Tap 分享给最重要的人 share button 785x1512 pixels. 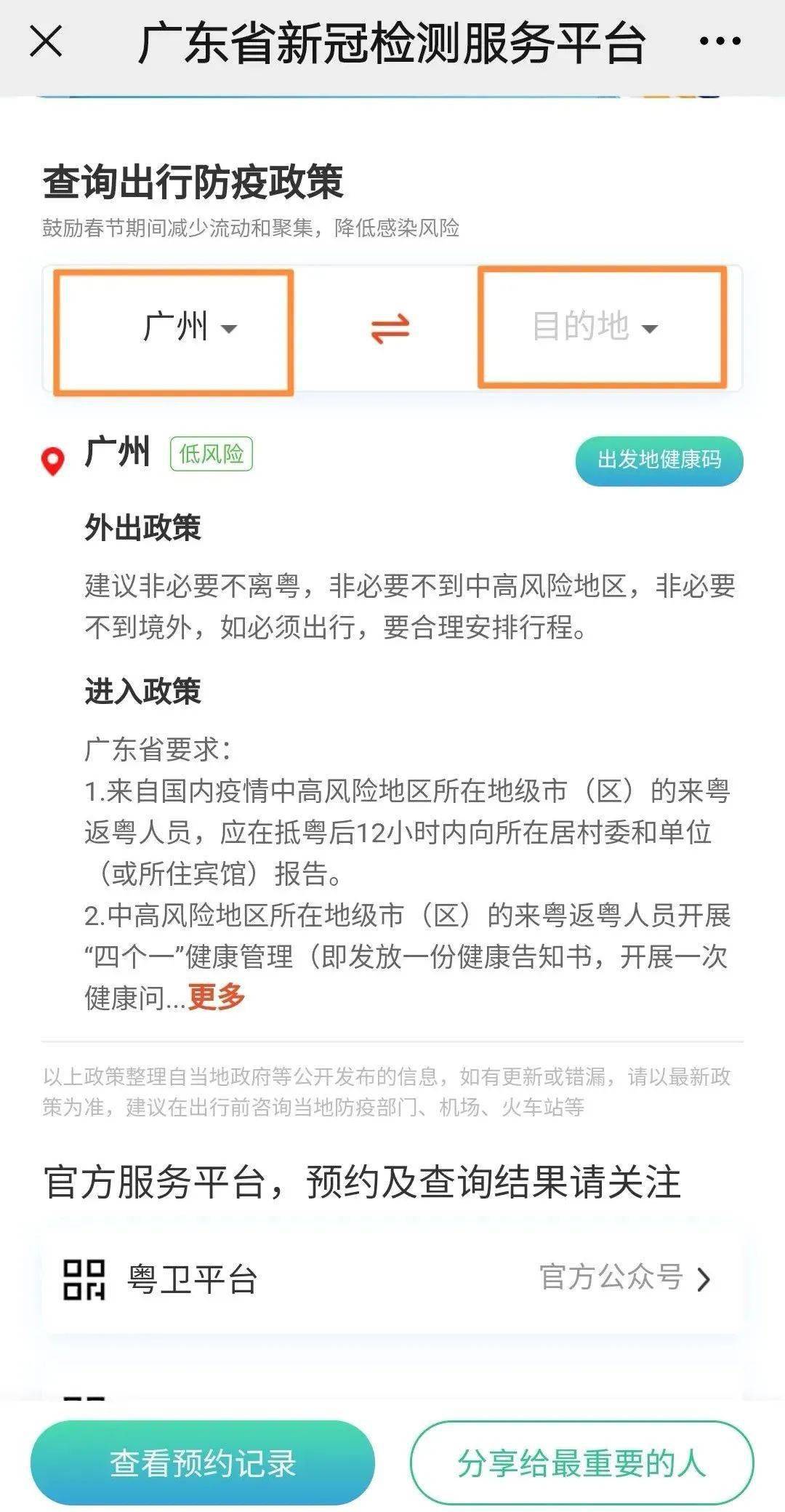[x=582, y=1463]
